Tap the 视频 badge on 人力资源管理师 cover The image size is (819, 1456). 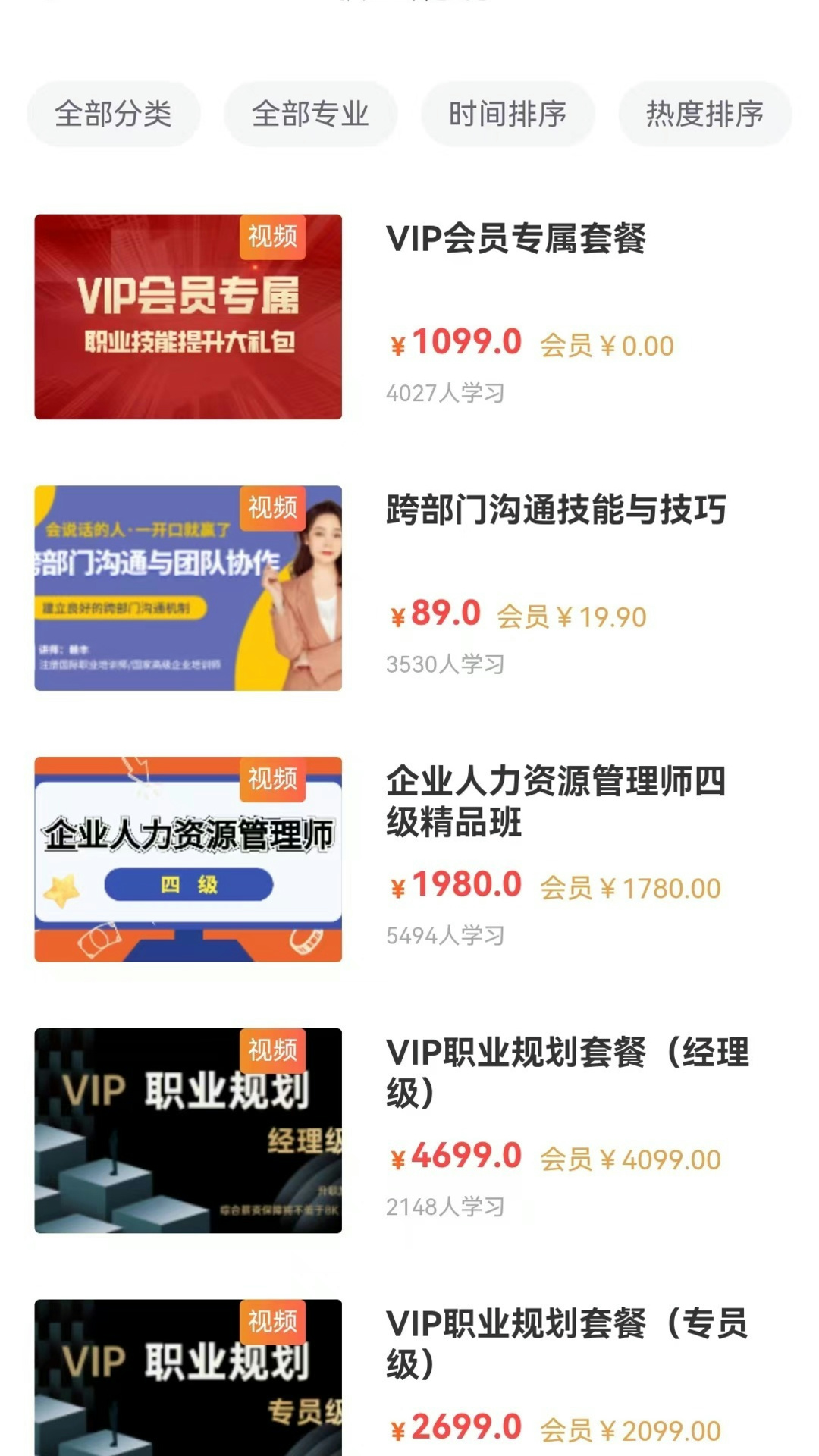[273, 778]
